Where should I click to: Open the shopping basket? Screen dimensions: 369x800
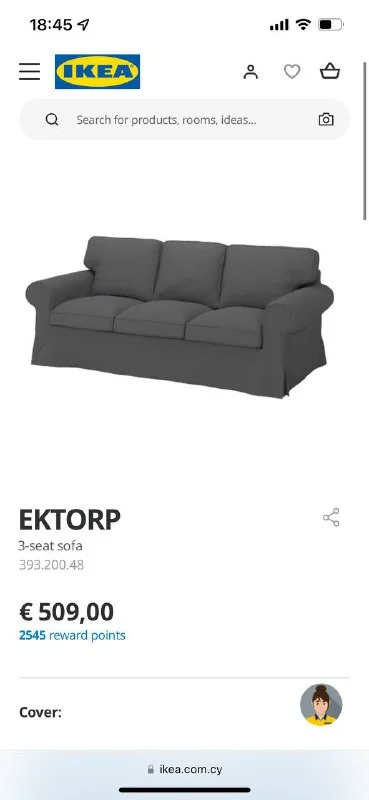(x=330, y=71)
